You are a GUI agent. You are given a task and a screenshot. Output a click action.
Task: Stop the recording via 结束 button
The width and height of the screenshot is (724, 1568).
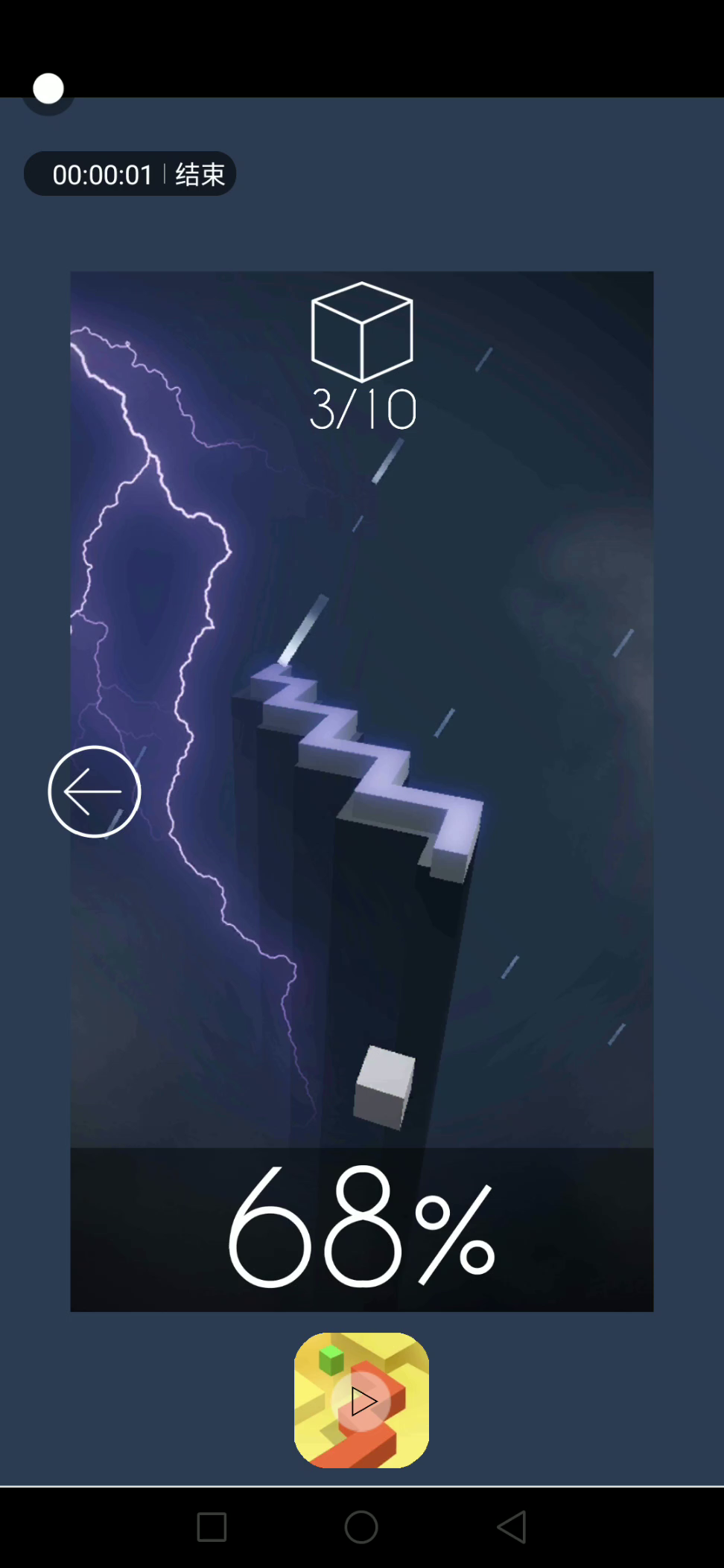click(200, 175)
